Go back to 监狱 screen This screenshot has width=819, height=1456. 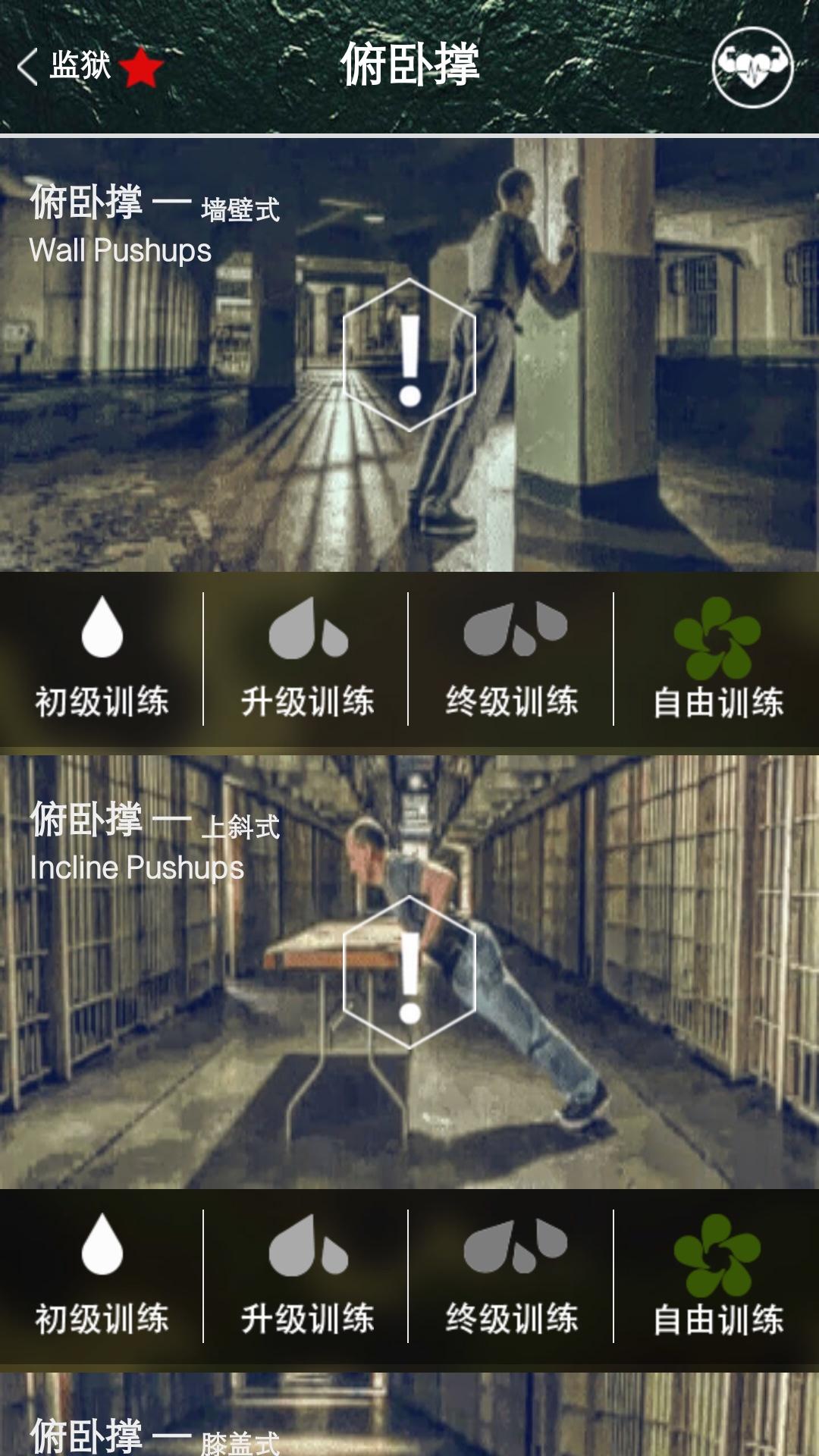pos(64,67)
